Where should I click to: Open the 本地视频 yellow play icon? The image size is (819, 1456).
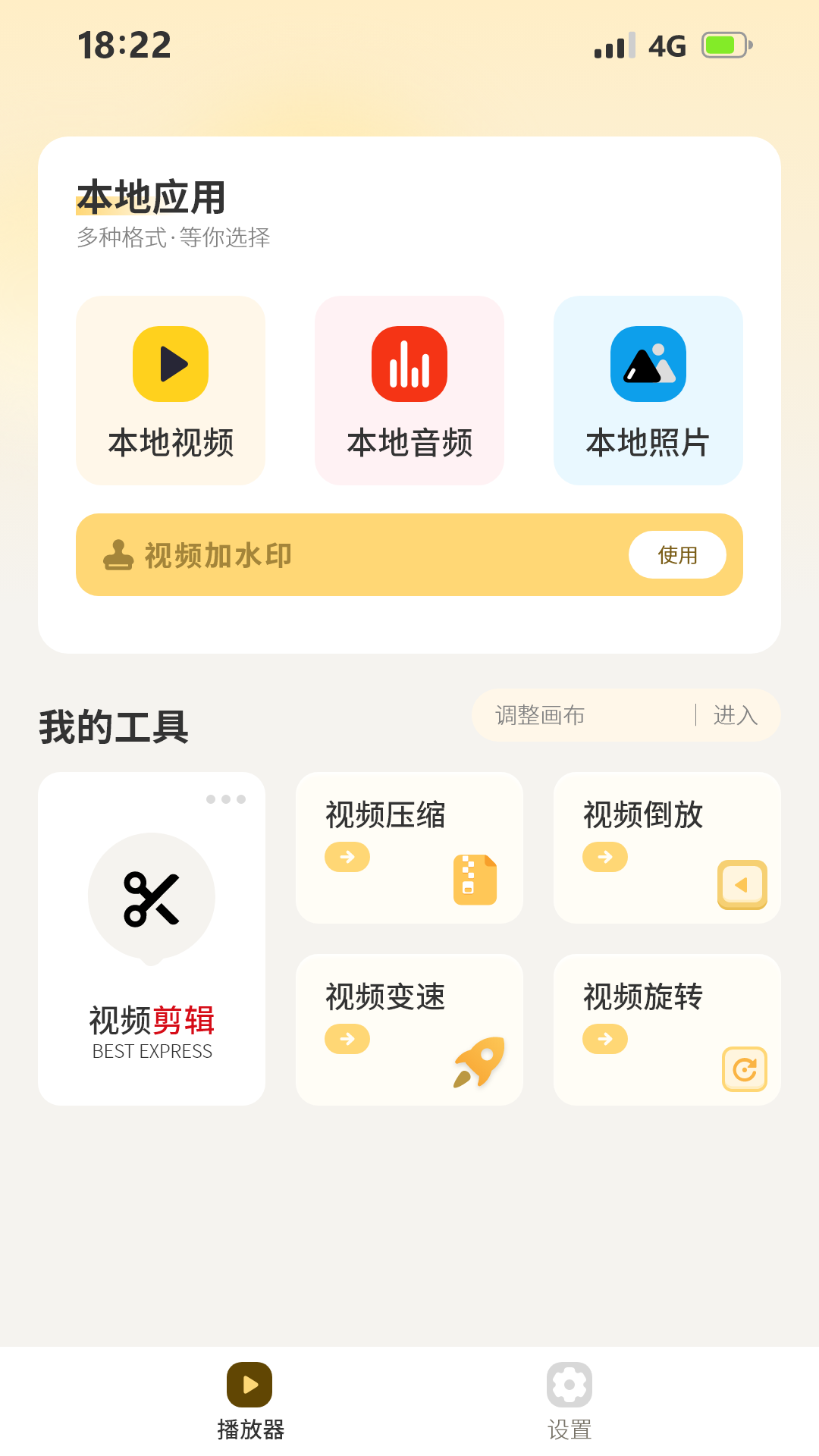[171, 364]
